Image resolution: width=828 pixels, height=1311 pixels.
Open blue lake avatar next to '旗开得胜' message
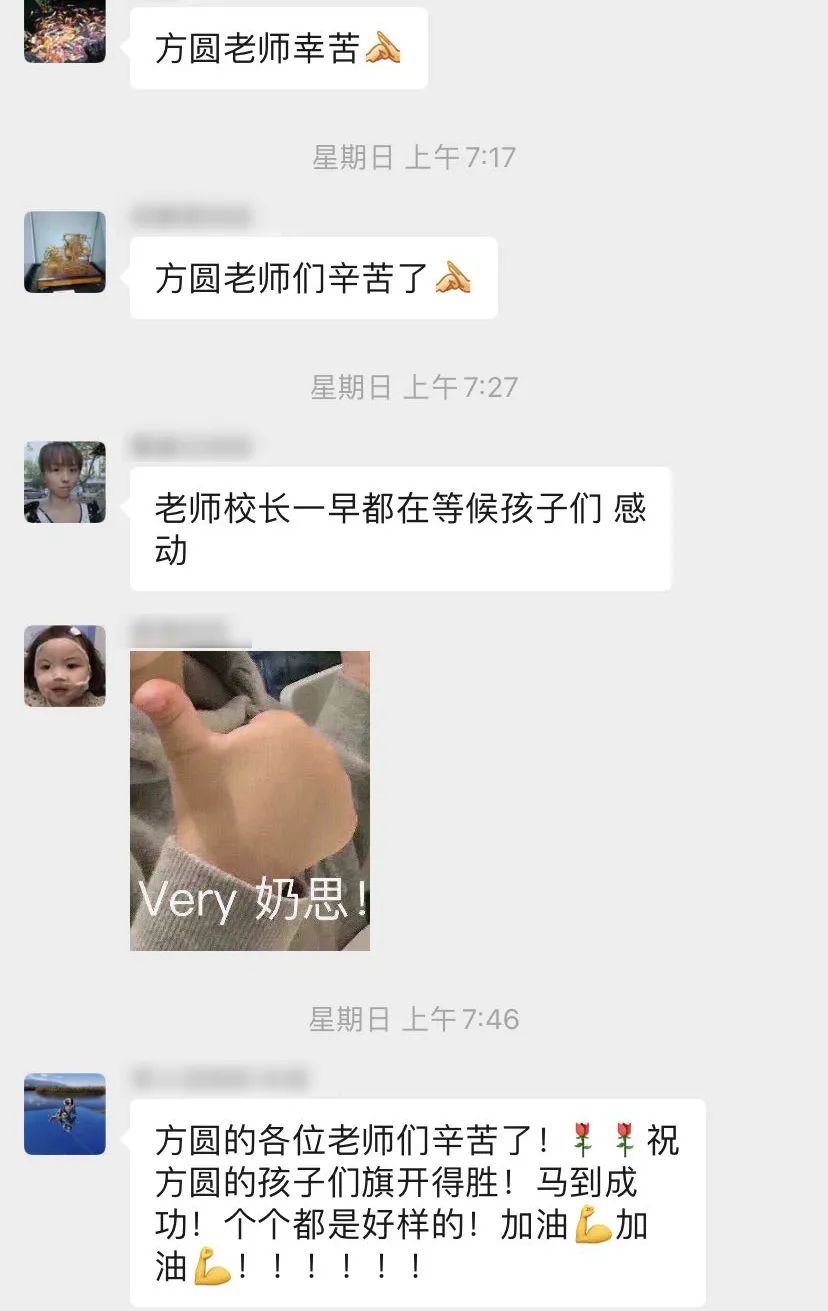pos(65,1114)
